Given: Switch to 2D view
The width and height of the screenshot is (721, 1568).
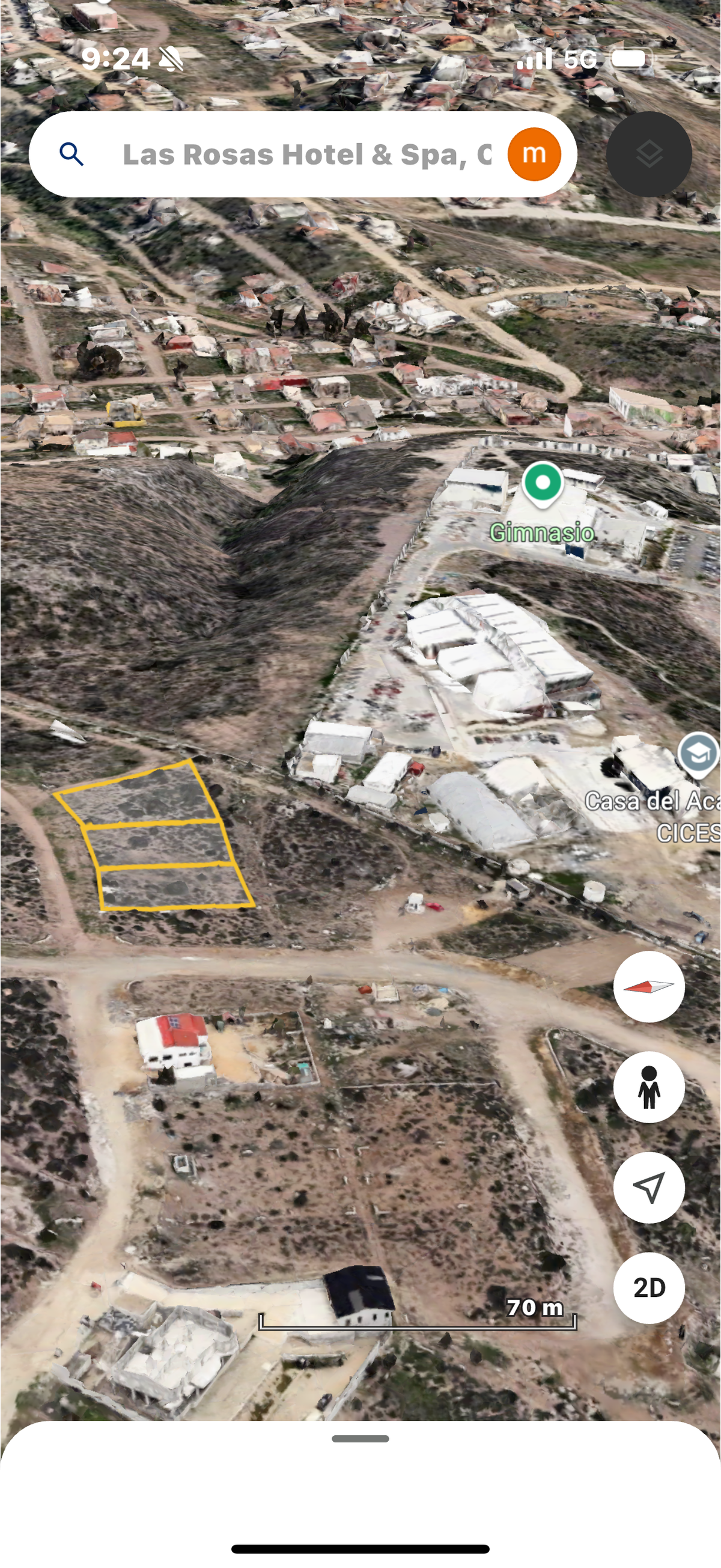Looking at the screenshot, I should (x=648, y=1288).
